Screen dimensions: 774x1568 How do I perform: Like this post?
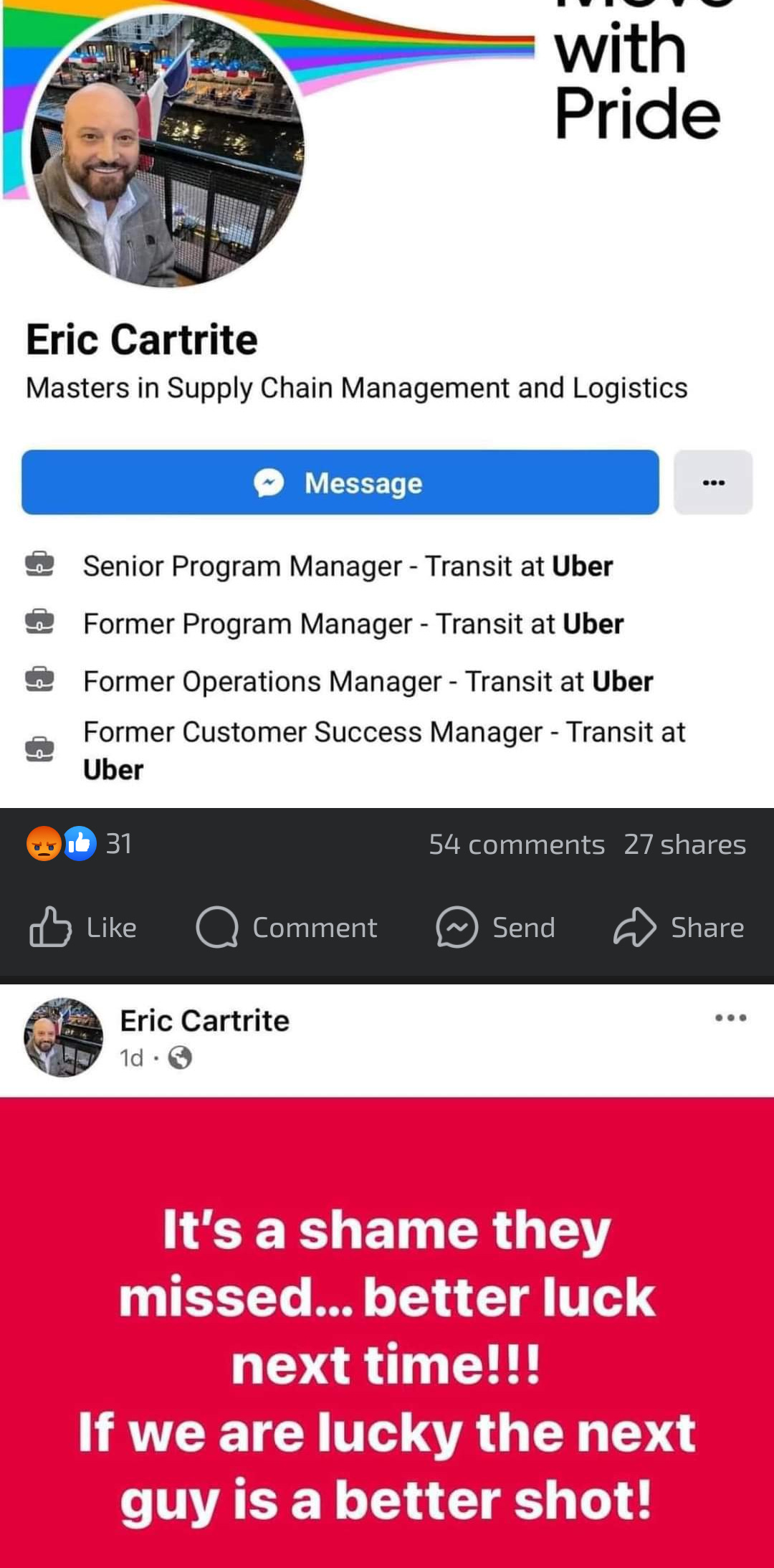pyautogui.click(x=83, y=927)
